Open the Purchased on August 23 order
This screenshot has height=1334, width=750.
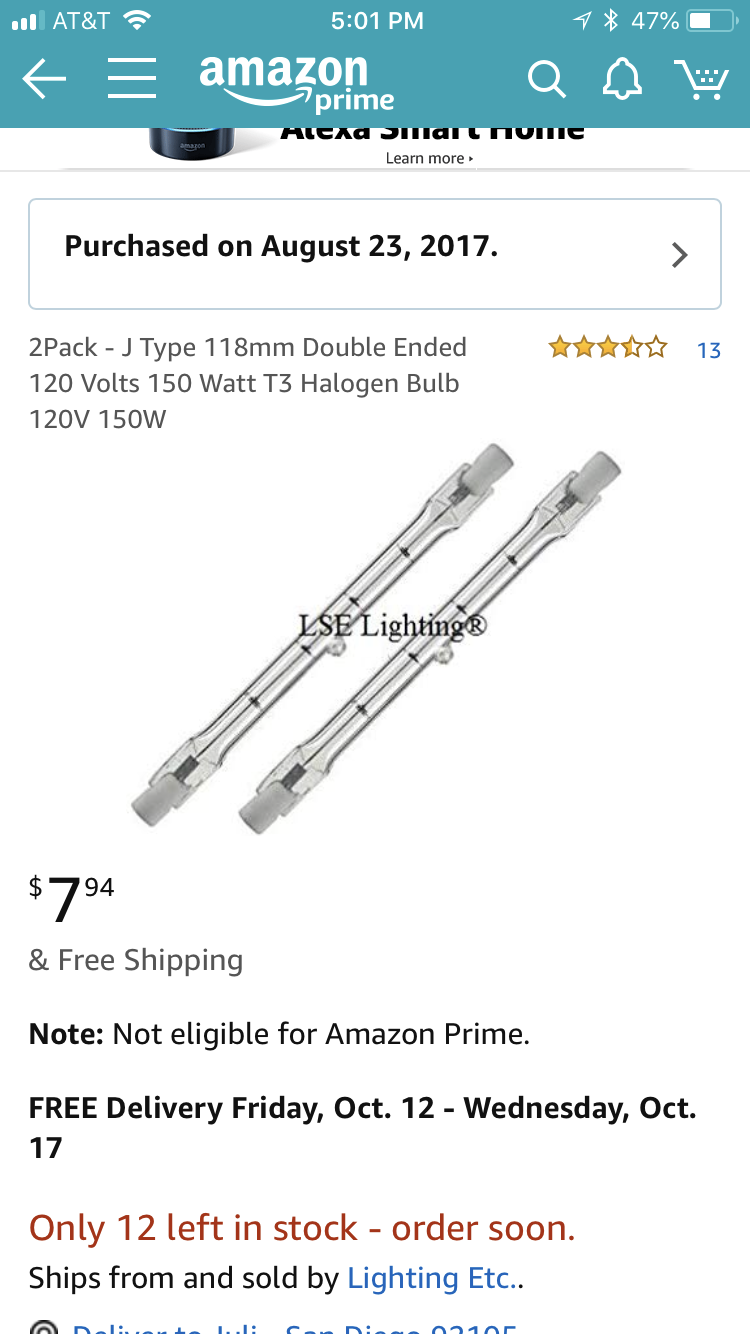(375, 254)
